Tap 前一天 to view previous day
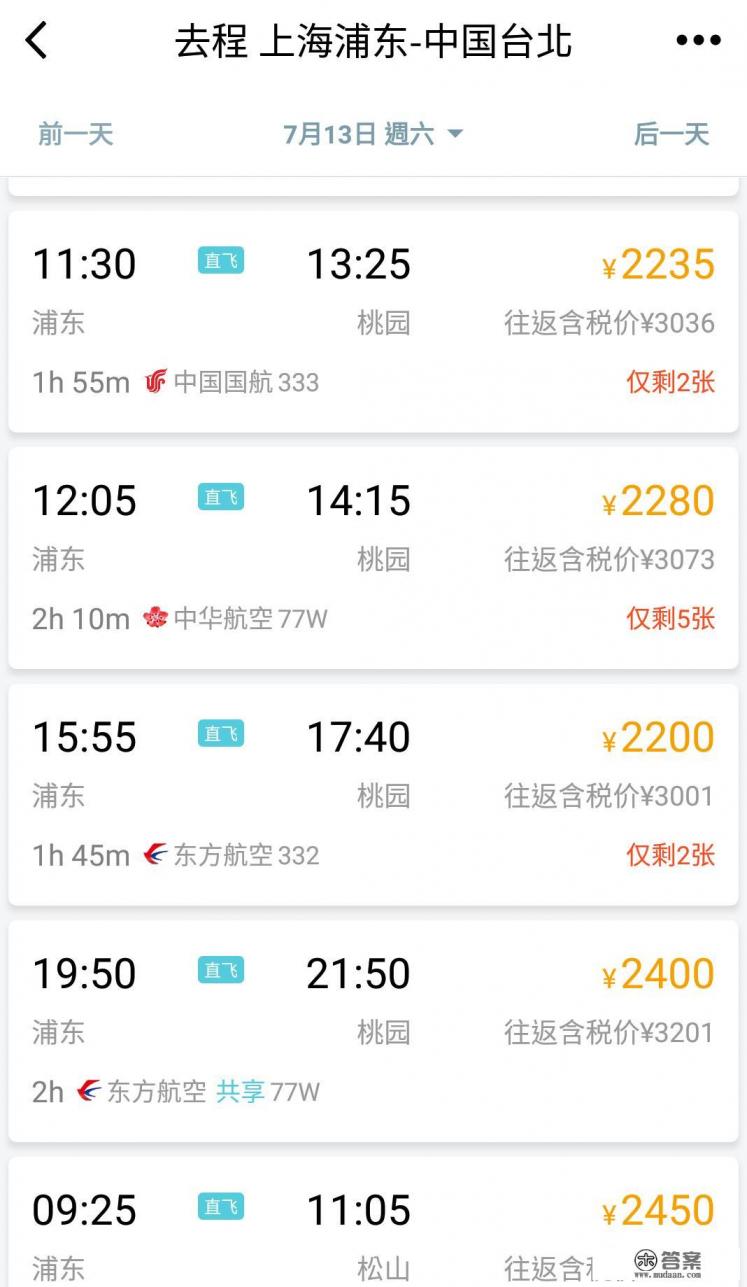This screenshot has width=747, height=1287. 75,133
